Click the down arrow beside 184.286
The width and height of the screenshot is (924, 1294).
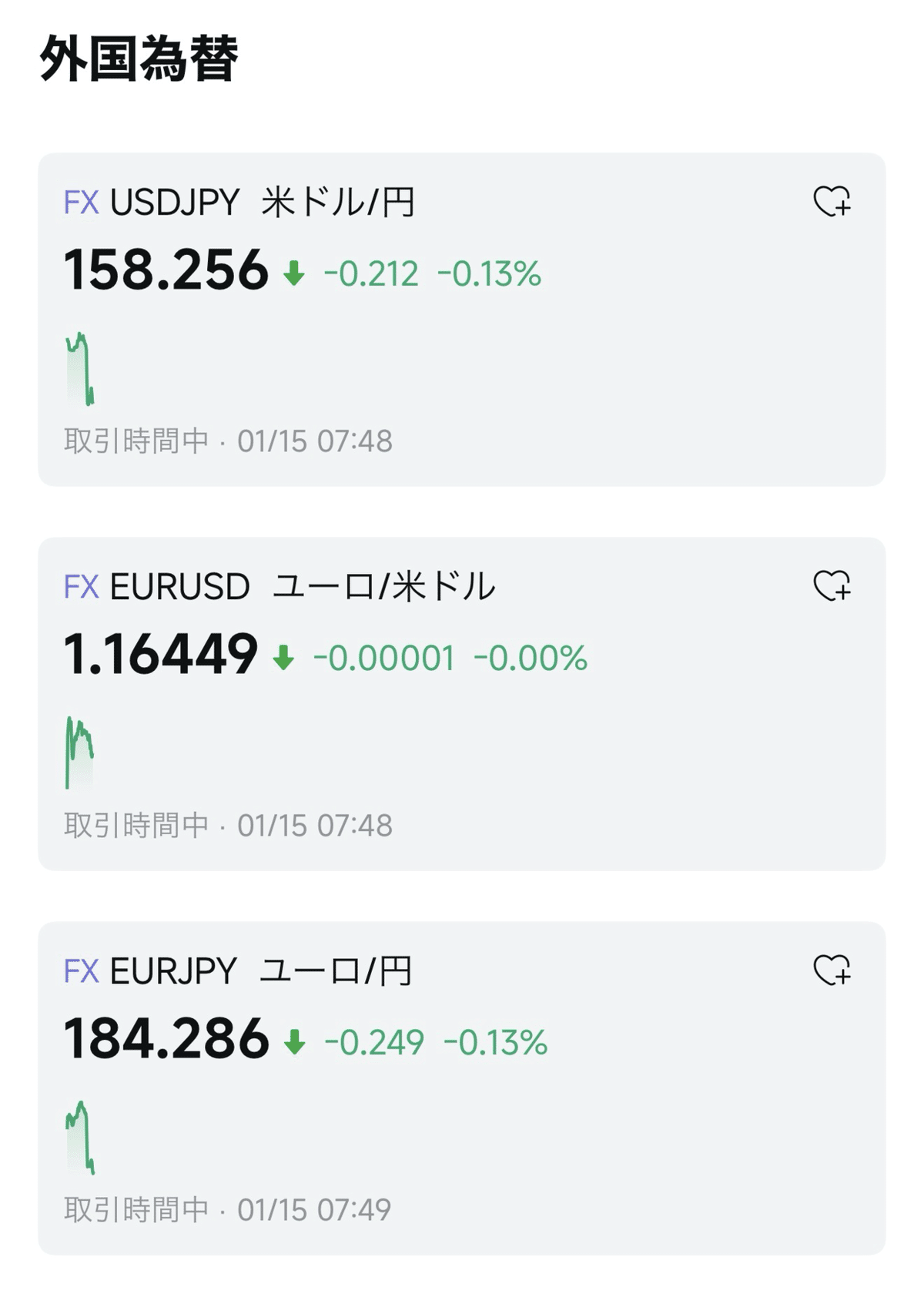(x=293, y=1040)
